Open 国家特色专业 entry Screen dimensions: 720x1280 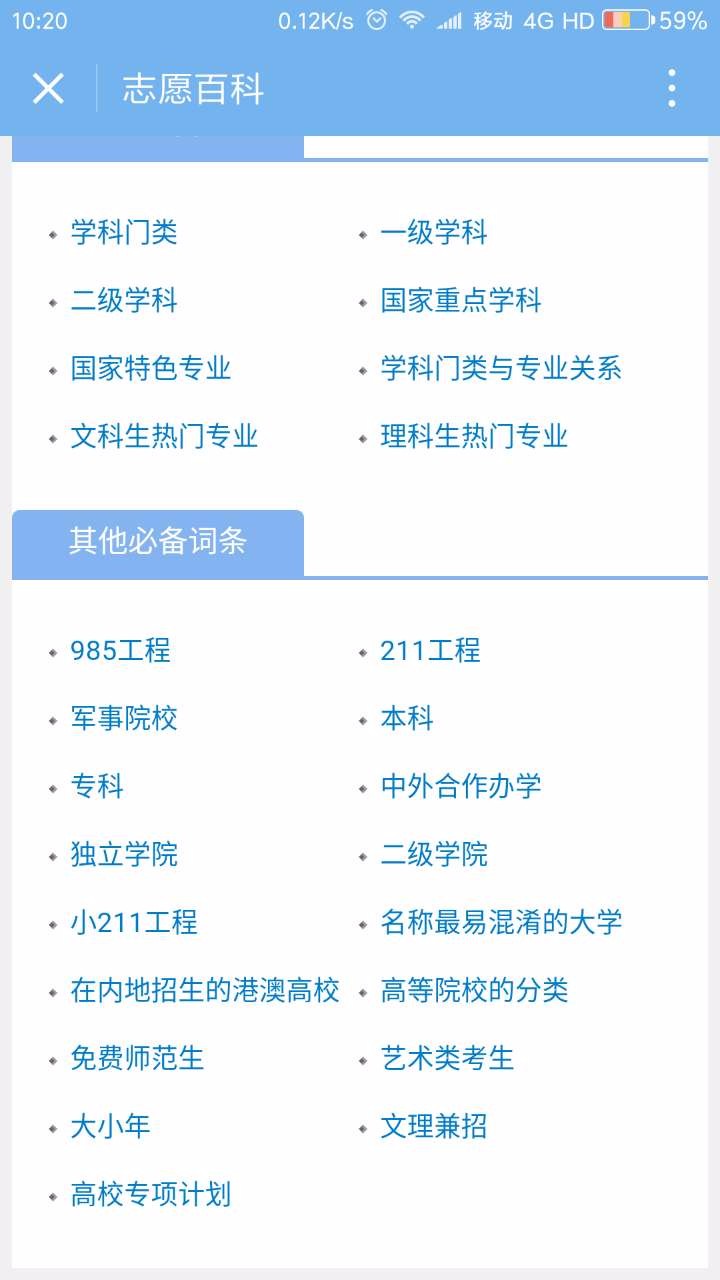point(151,368)
